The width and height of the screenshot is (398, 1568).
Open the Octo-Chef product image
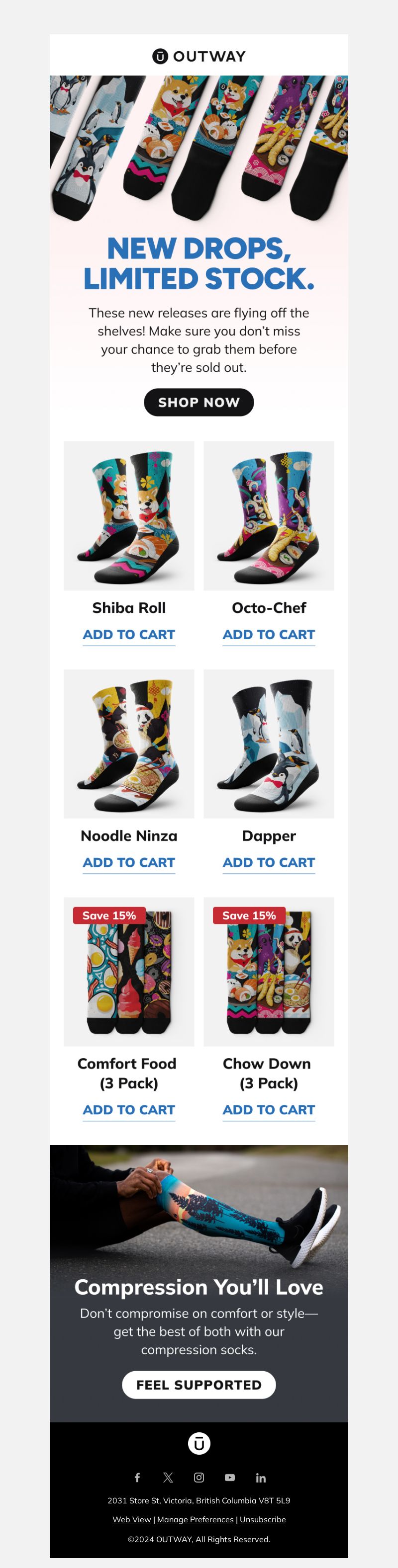tap(269, 515)
